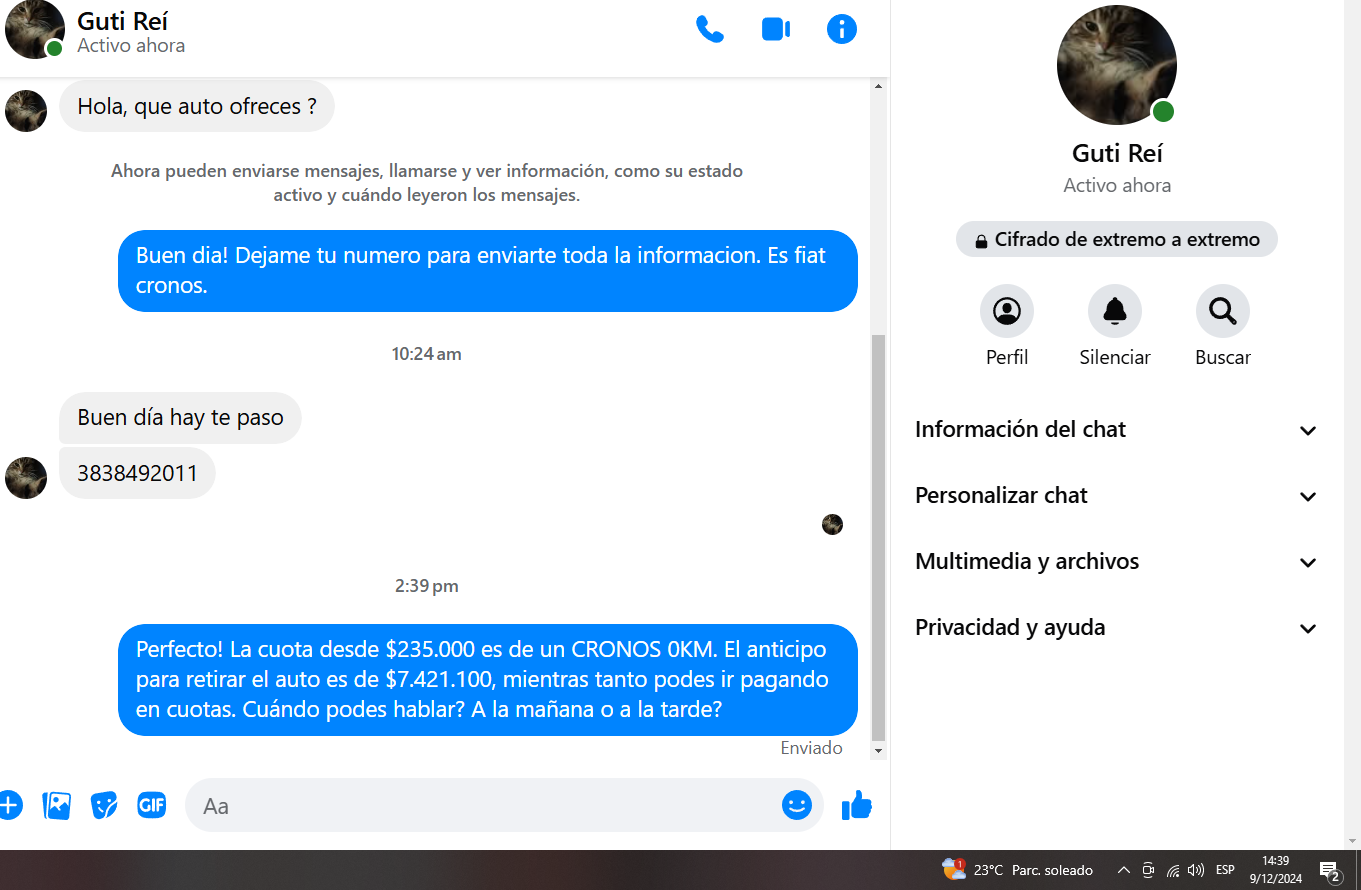
Task: Open more actions plus button
Action: coord(9,805)
